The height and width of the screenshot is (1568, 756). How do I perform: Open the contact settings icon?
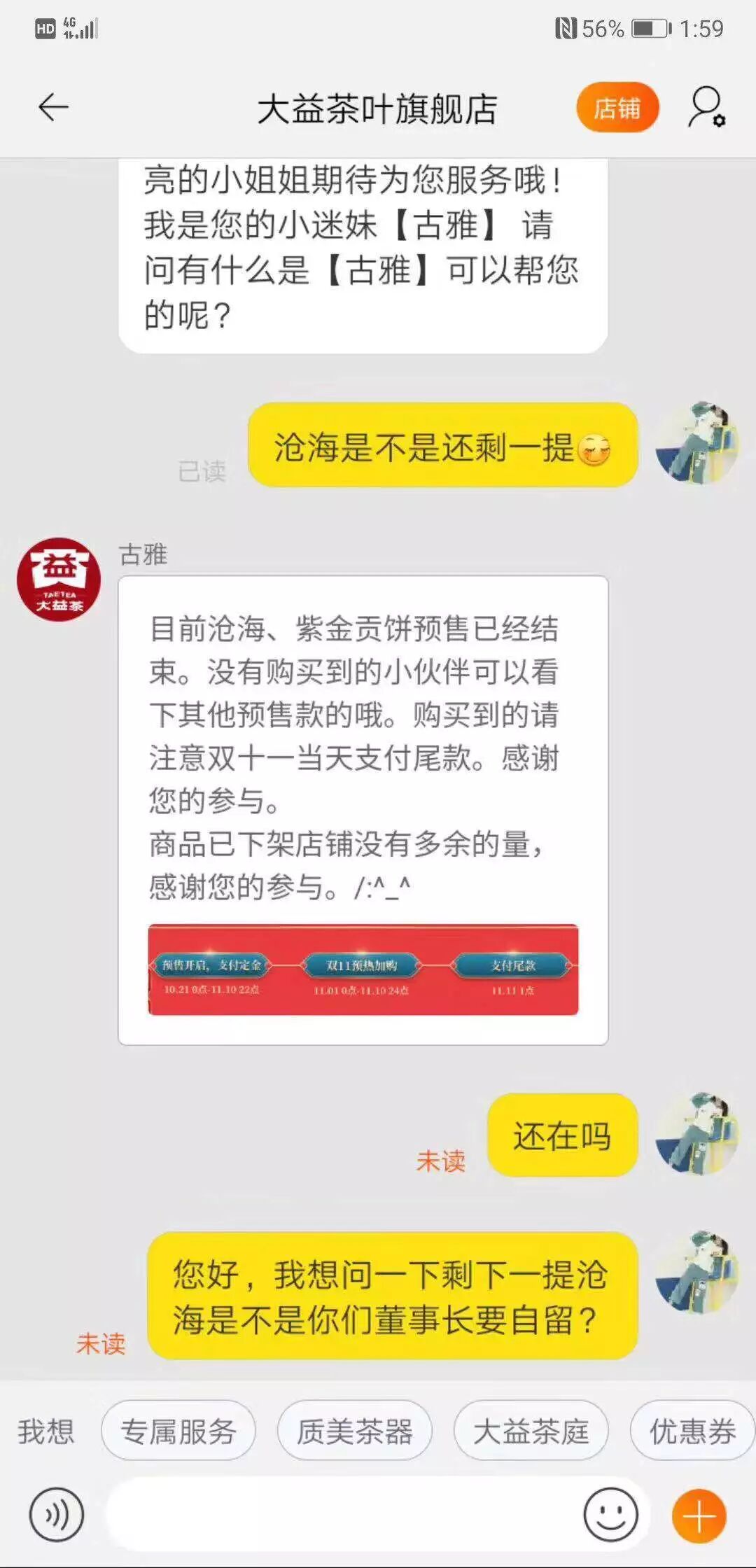(x=707, y=107)
